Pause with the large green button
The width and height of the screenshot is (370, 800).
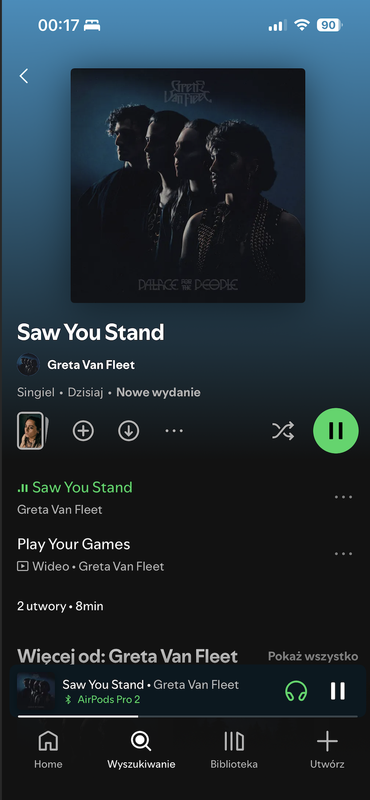coord(336,431)
